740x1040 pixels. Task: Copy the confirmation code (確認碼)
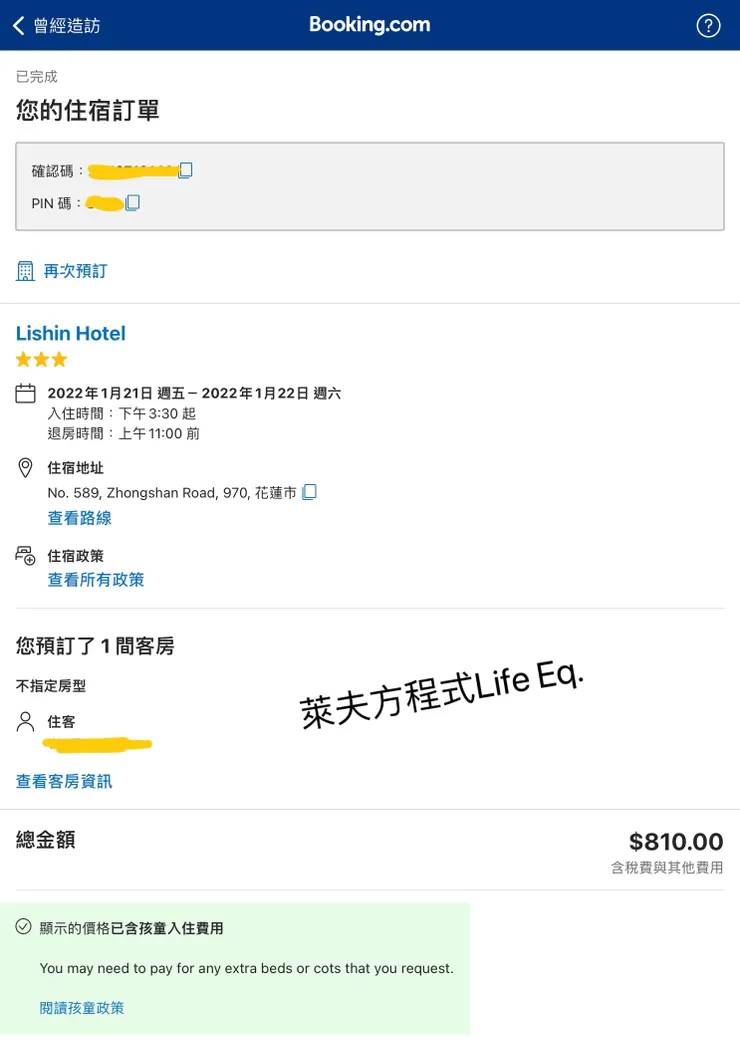point(185,170)
